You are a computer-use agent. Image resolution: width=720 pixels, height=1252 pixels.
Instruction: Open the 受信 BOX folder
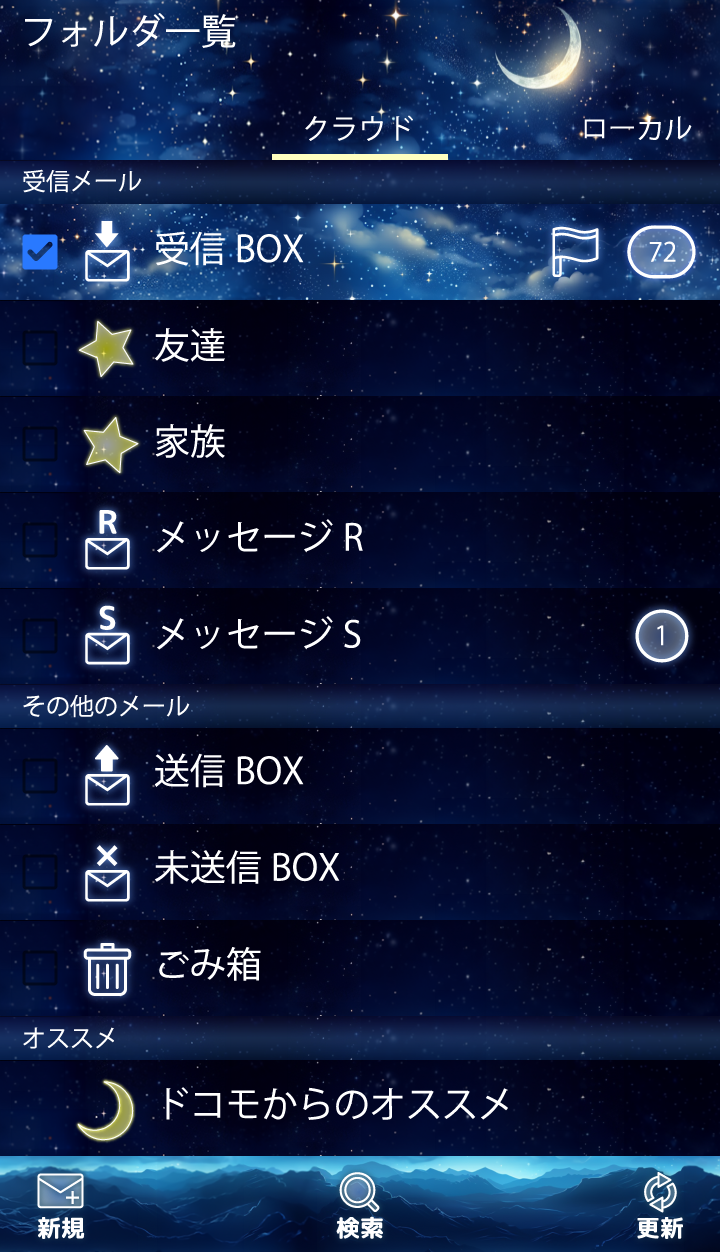point(229,250)
